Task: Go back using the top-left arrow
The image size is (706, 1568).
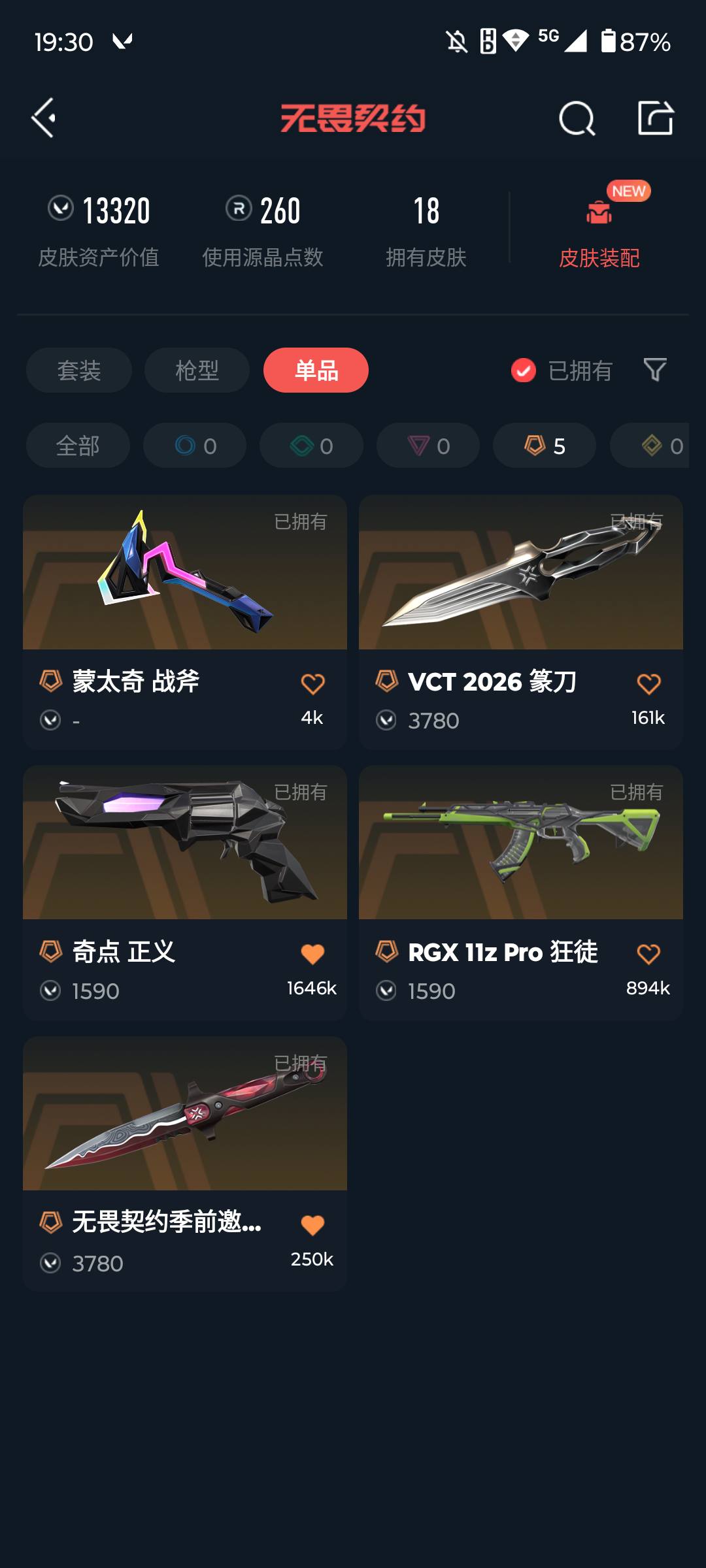Action: (x=44, y=118)
